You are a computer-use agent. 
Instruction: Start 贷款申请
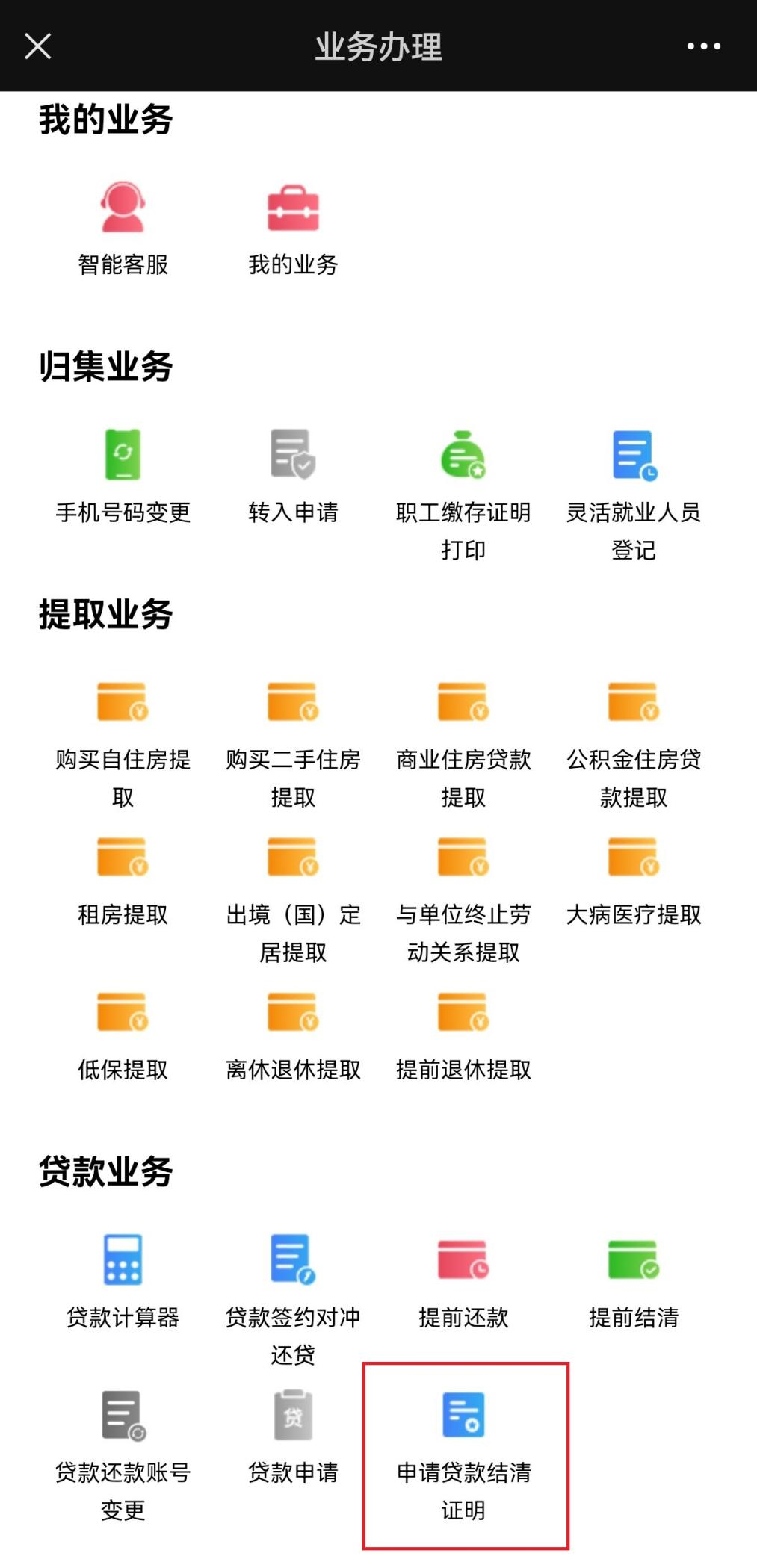tap(293, 1434)
